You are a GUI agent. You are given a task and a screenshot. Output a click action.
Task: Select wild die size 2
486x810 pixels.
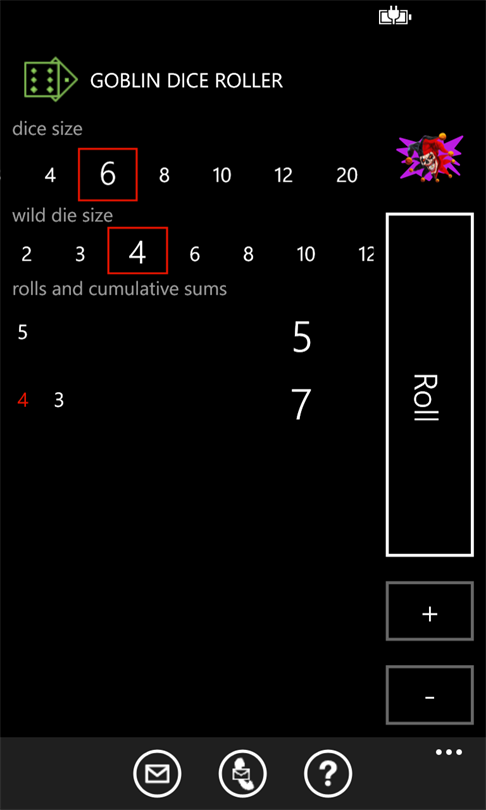tap(26, 254)
